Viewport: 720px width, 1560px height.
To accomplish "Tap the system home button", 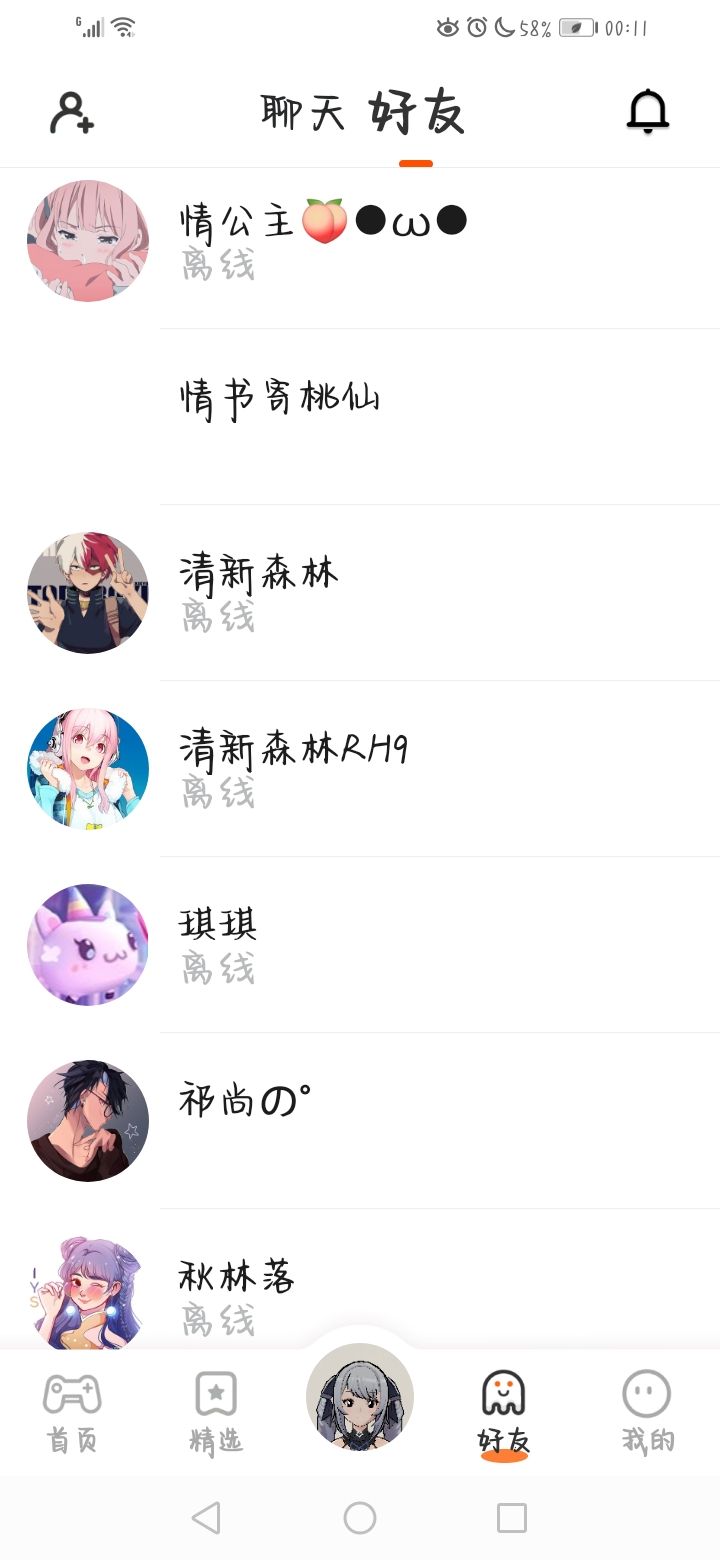I will pyautogui.click(x=360, y=1518).
